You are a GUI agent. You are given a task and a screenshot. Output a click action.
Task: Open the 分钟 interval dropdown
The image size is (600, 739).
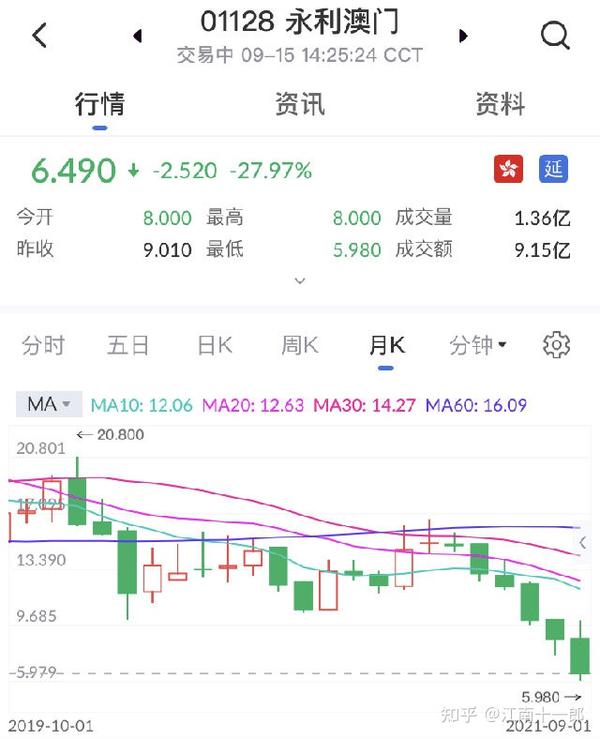[x=477, y=346]
